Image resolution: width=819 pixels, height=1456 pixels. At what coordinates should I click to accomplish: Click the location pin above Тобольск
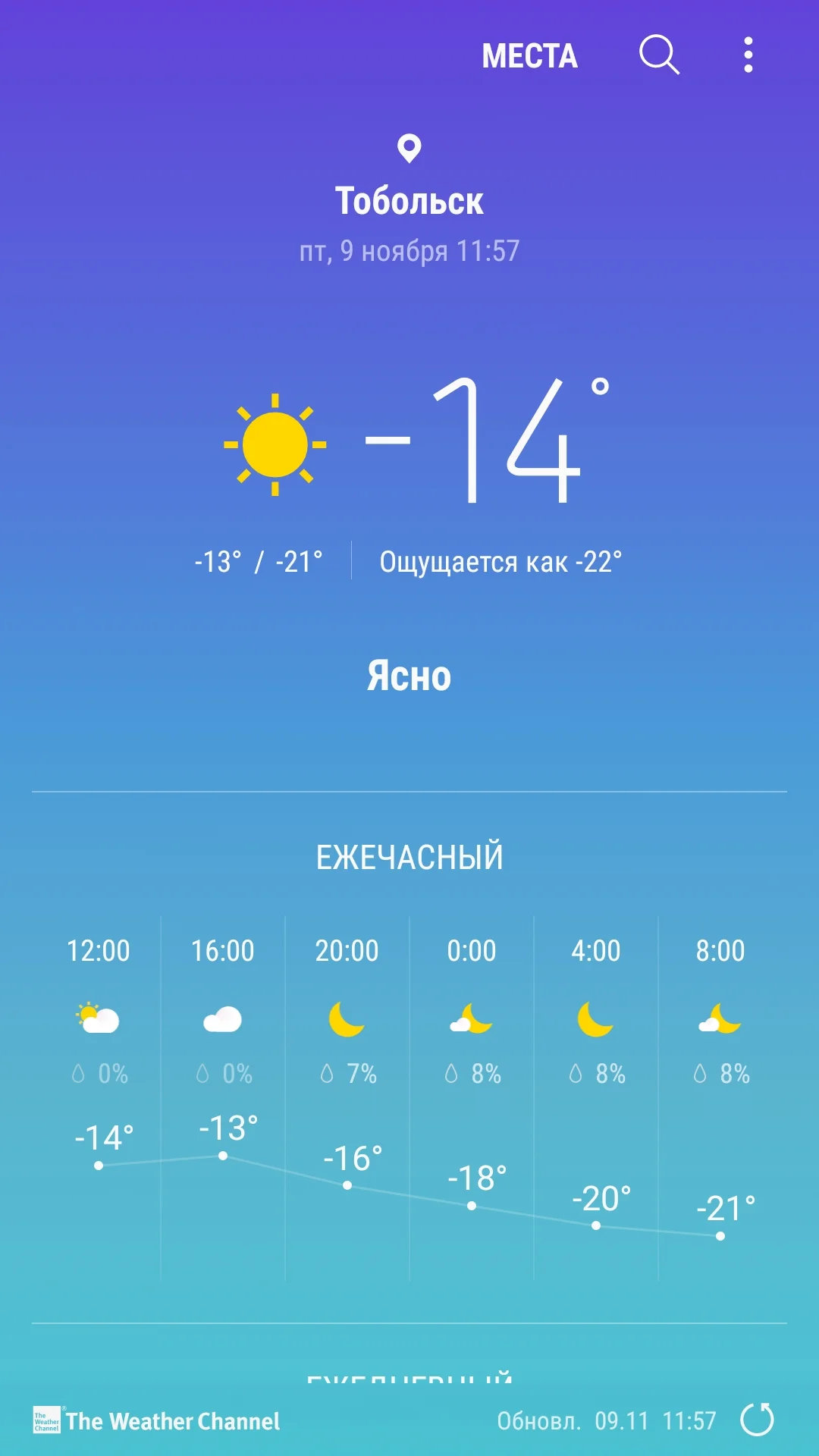click(x=409, y=149)
